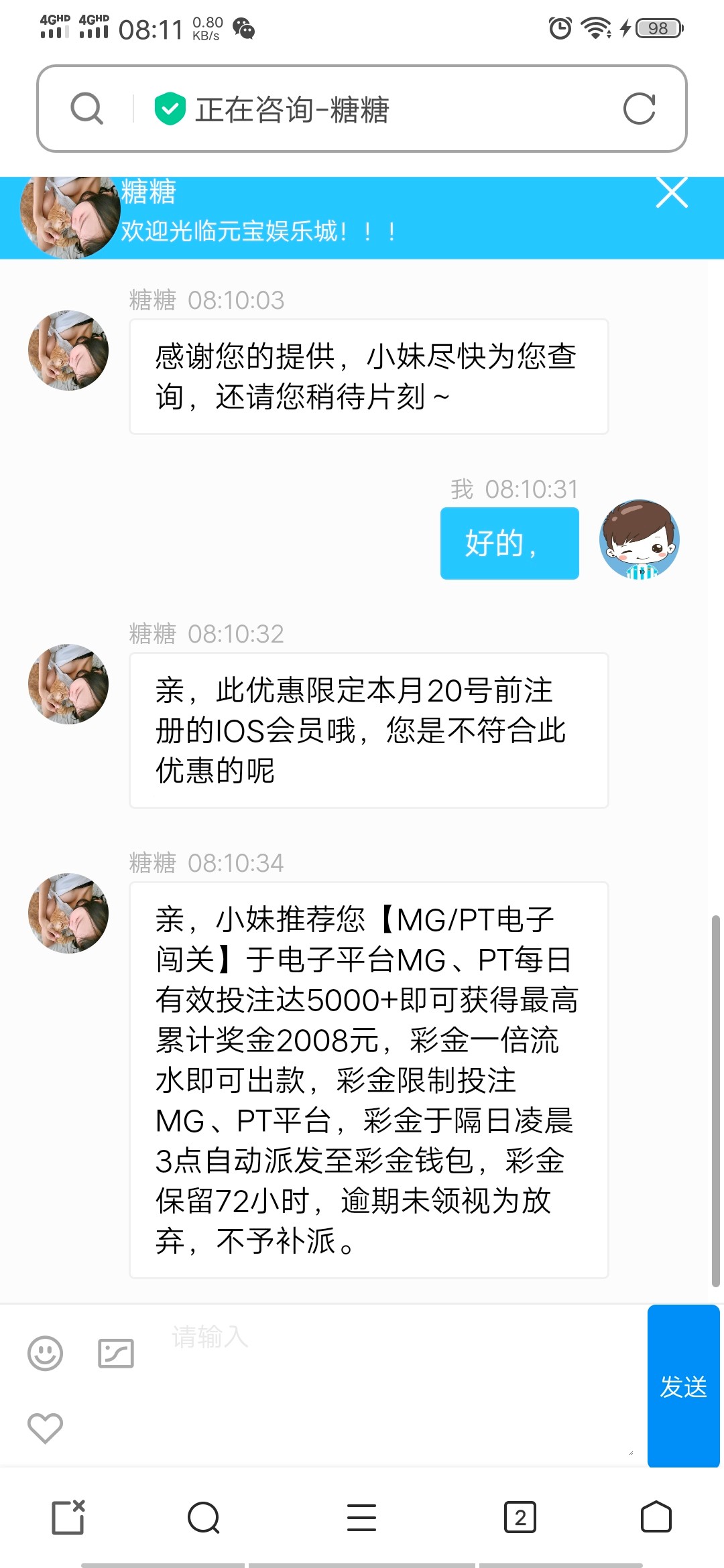
Task: Send the message with 发送
Action: point(682,1386)
